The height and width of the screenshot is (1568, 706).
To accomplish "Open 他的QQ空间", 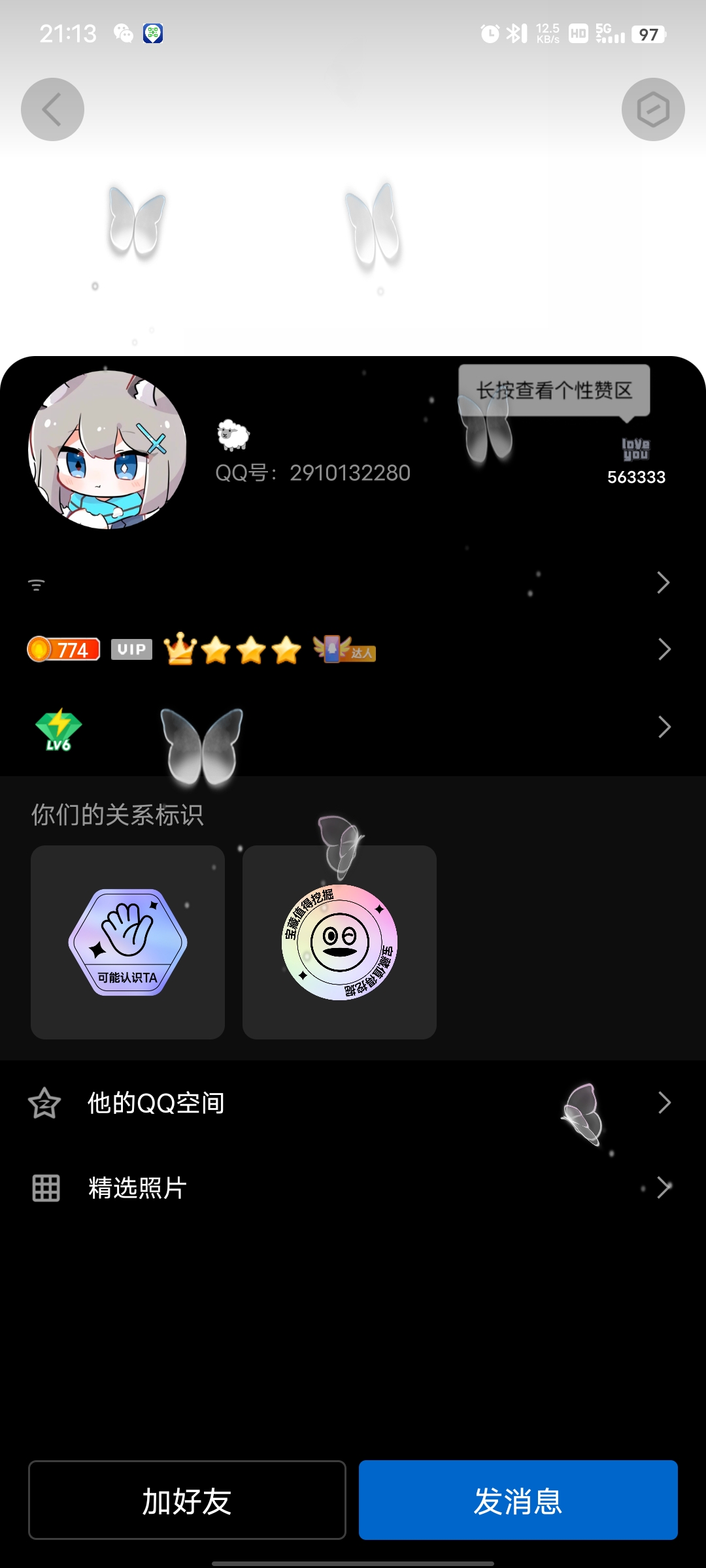I will click(353, 1103).
